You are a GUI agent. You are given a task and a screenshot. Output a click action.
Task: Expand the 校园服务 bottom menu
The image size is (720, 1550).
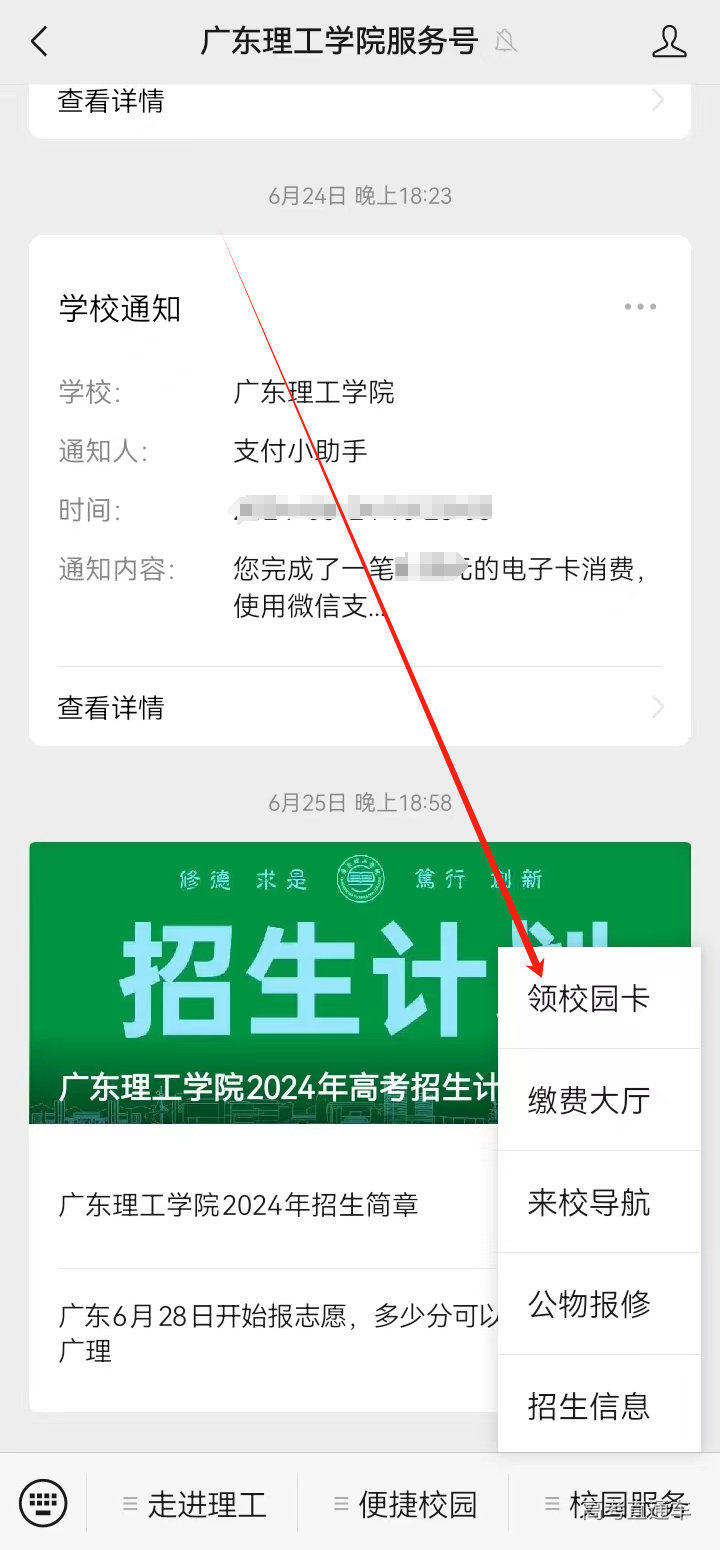tap(616, 1503)
